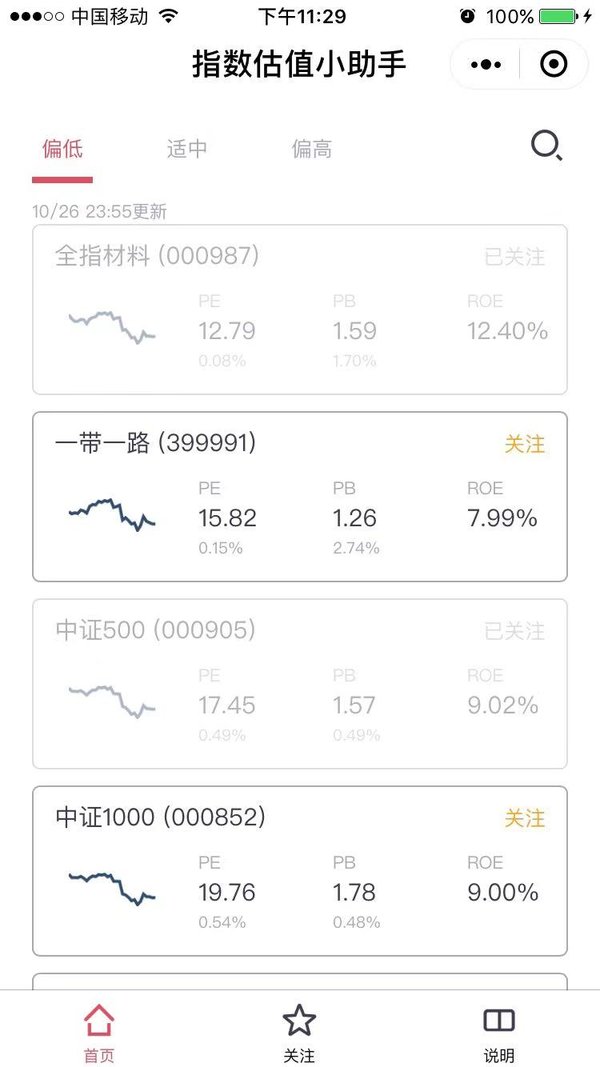Open the 中证500 (000905) card
Viewport: 600px width, 1067px height.
coord(300,684)
